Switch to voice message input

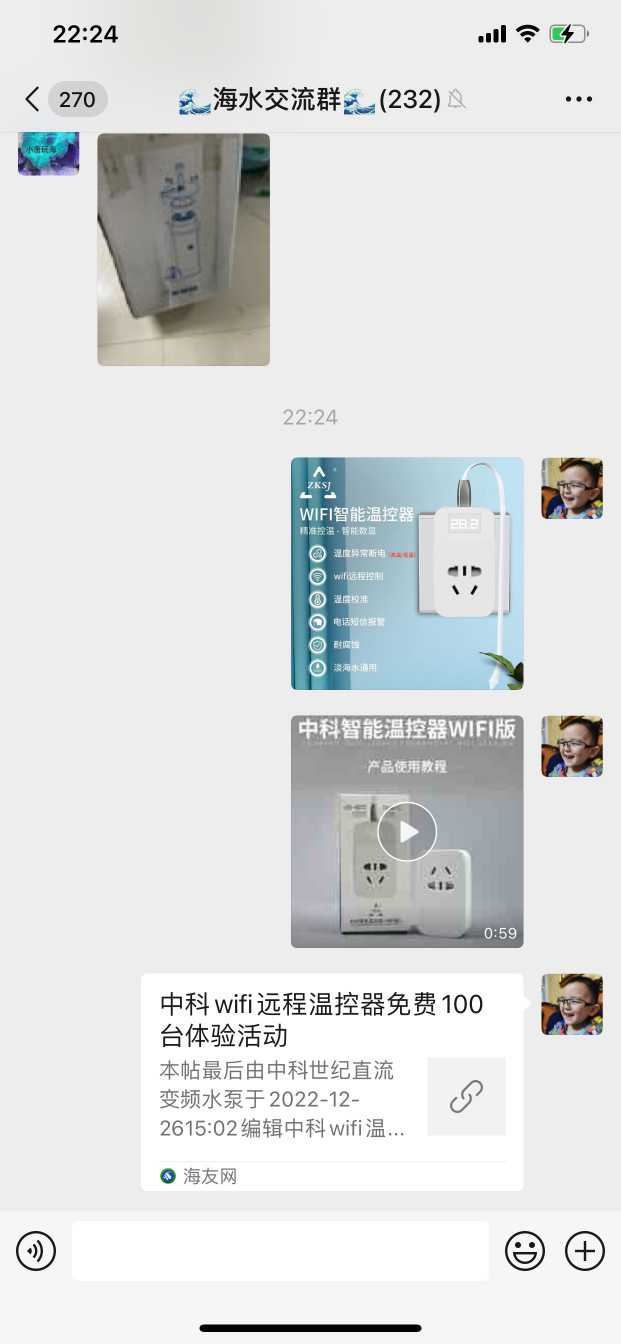coord(36,1251)
